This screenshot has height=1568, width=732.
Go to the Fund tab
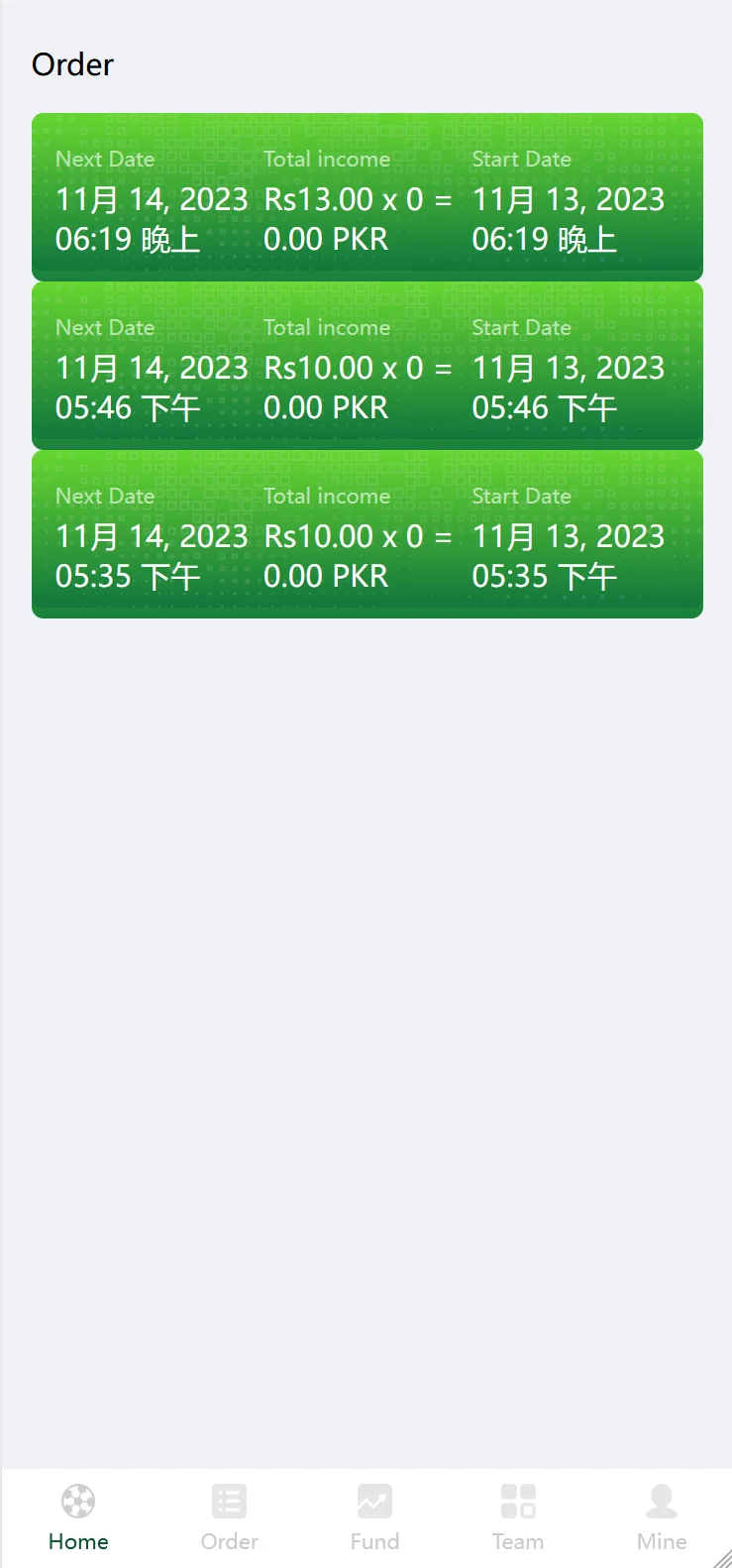374,1516
